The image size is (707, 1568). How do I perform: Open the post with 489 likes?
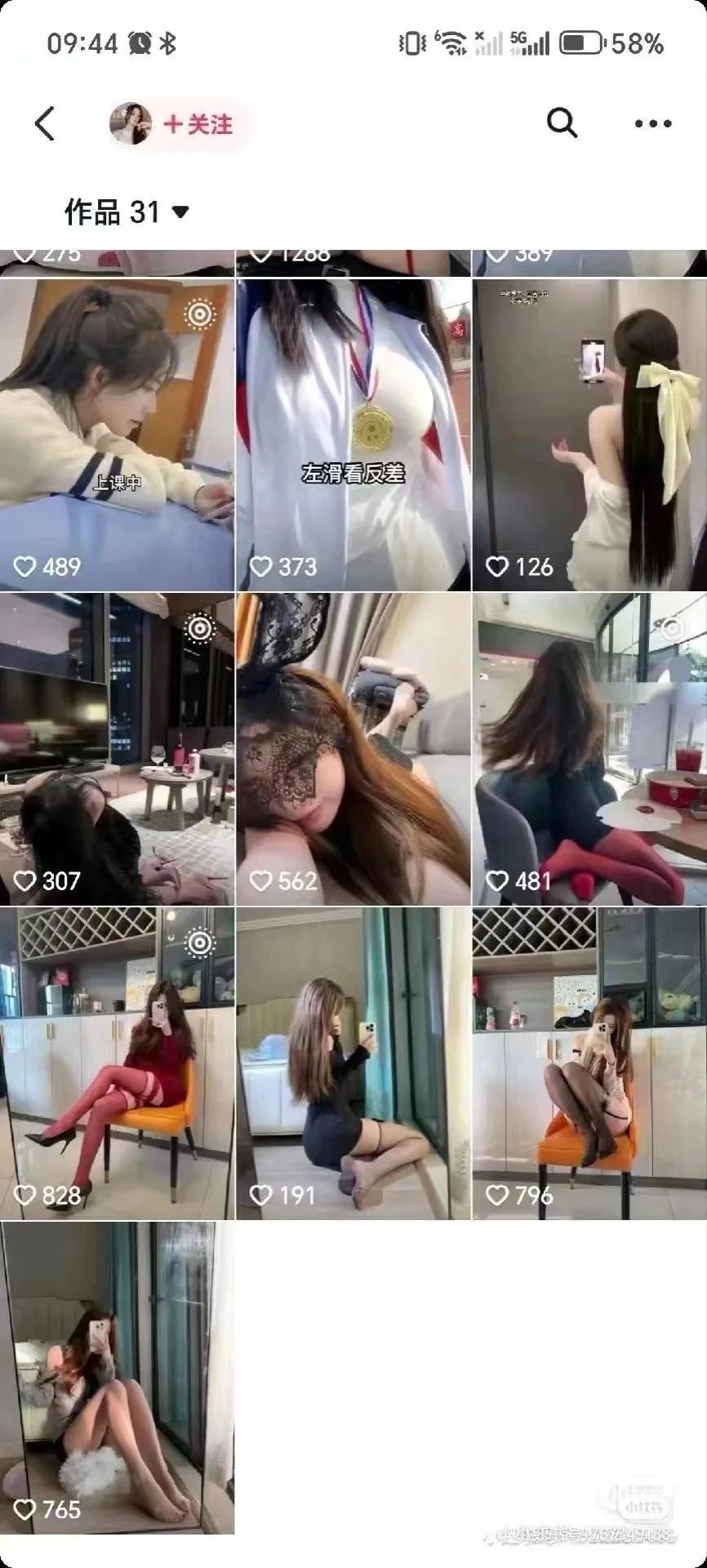pyautogui.click(x=117, y=435)
